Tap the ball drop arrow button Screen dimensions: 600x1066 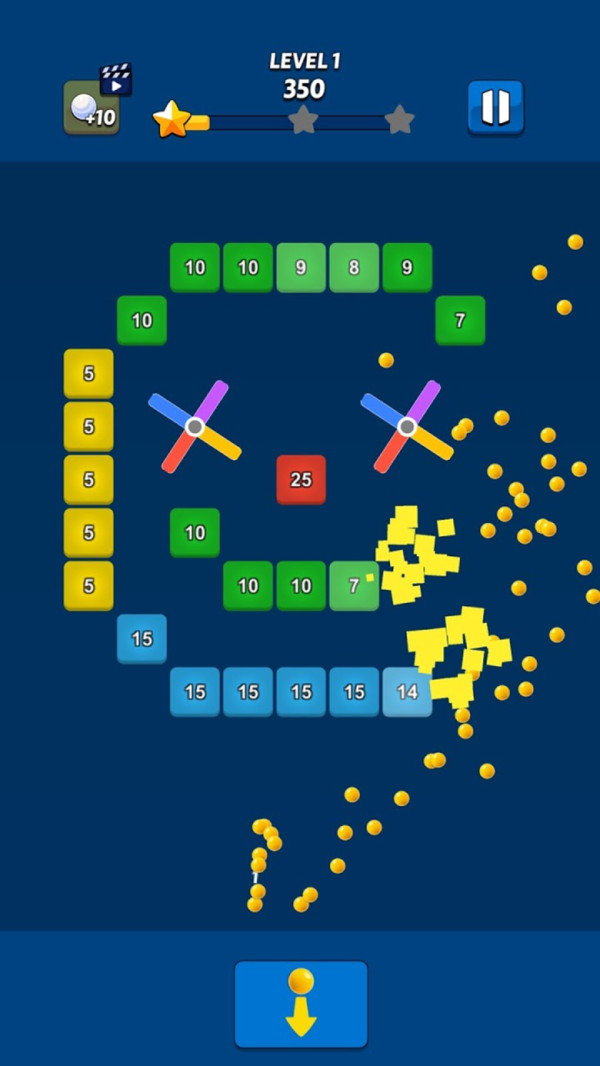click(301, 1004)
